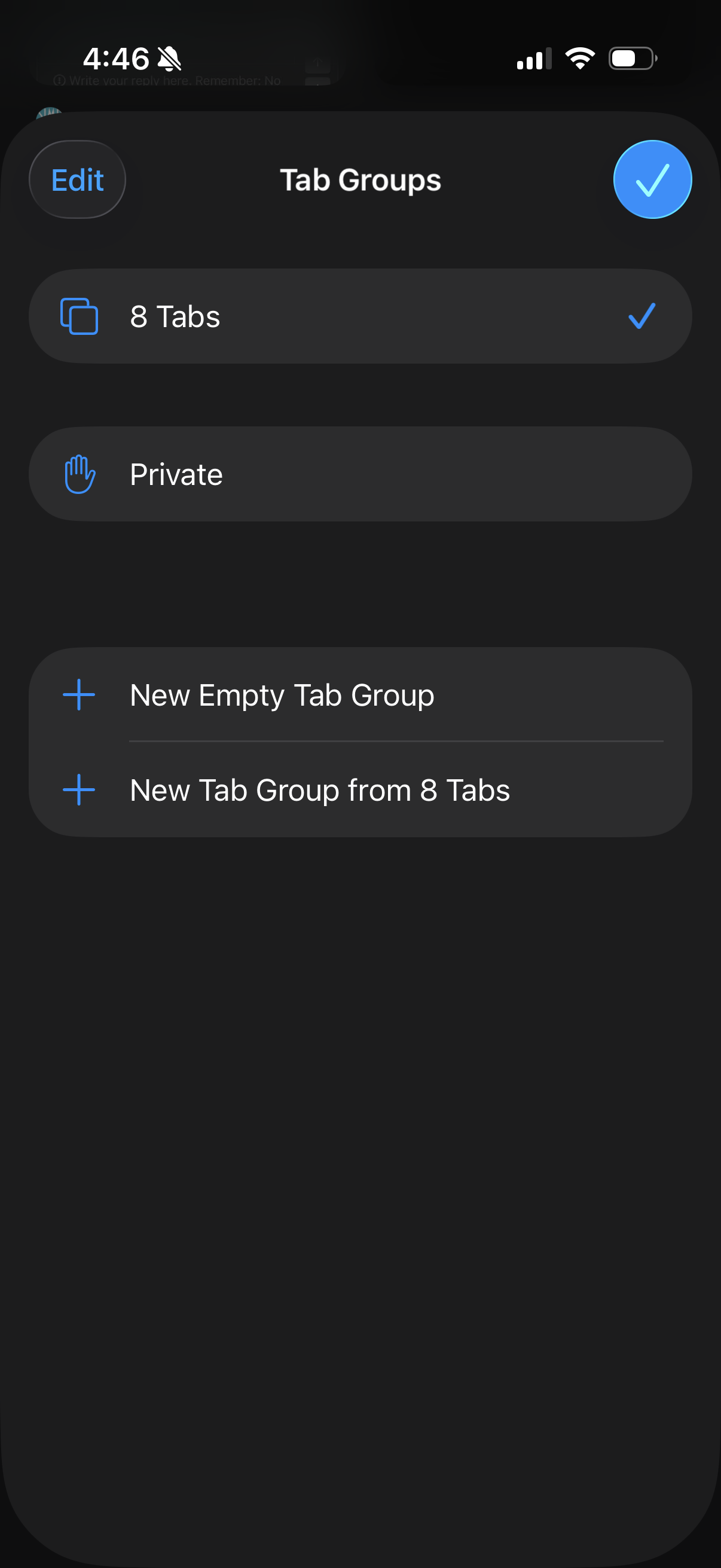
Task: Tap the Edit button
Action: (x=77, y=180)
